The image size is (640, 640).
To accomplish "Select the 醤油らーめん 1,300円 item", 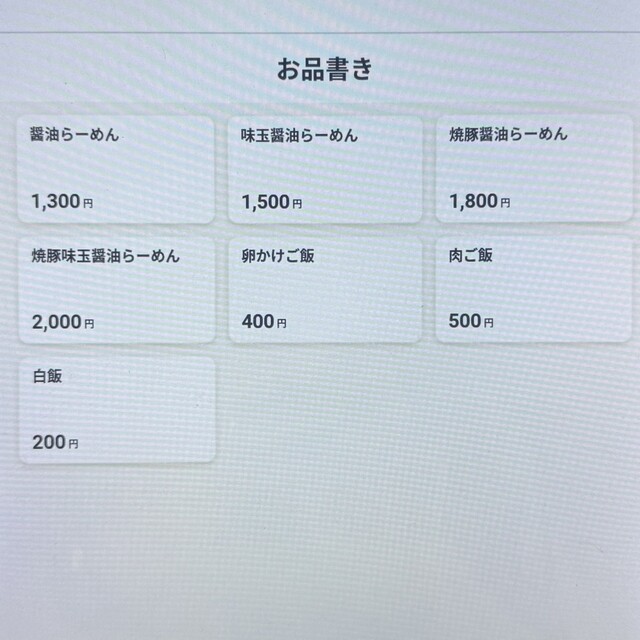I will click(x=117, y=169).
